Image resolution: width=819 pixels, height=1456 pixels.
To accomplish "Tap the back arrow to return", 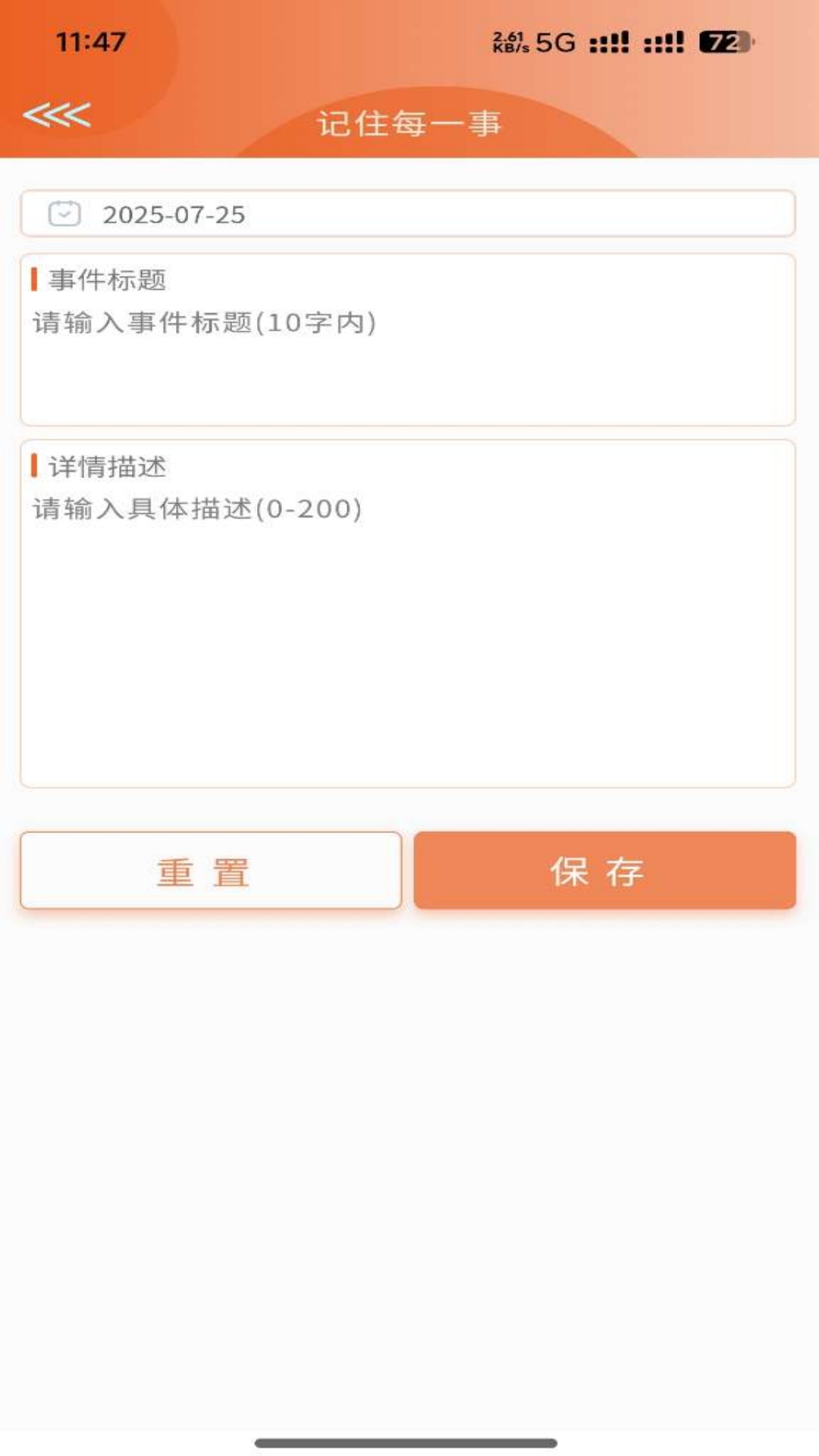I will pyautogui.click(x=57, y=115).
